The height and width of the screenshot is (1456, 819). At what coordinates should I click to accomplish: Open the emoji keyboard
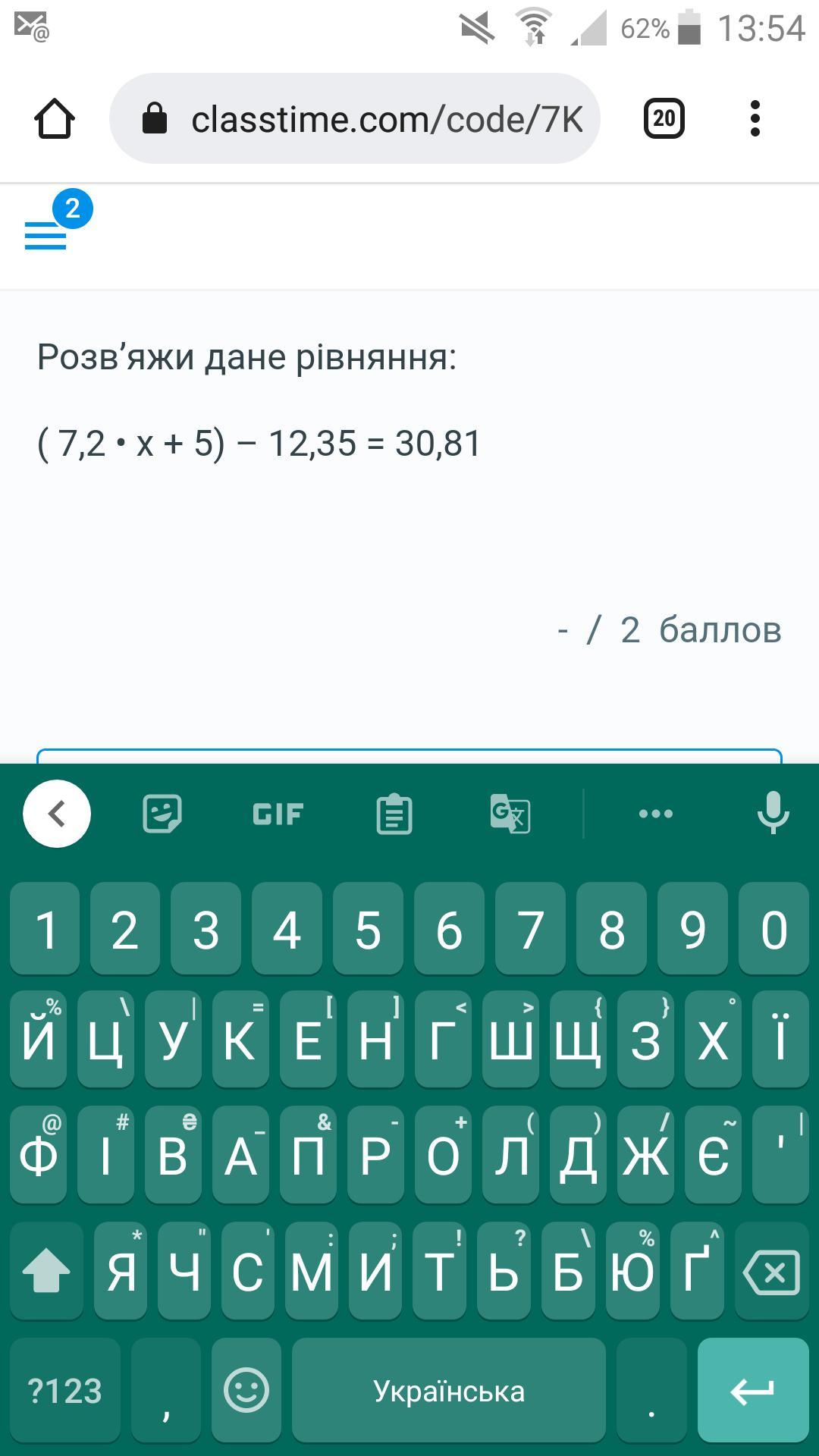[x=246, y=1390]
